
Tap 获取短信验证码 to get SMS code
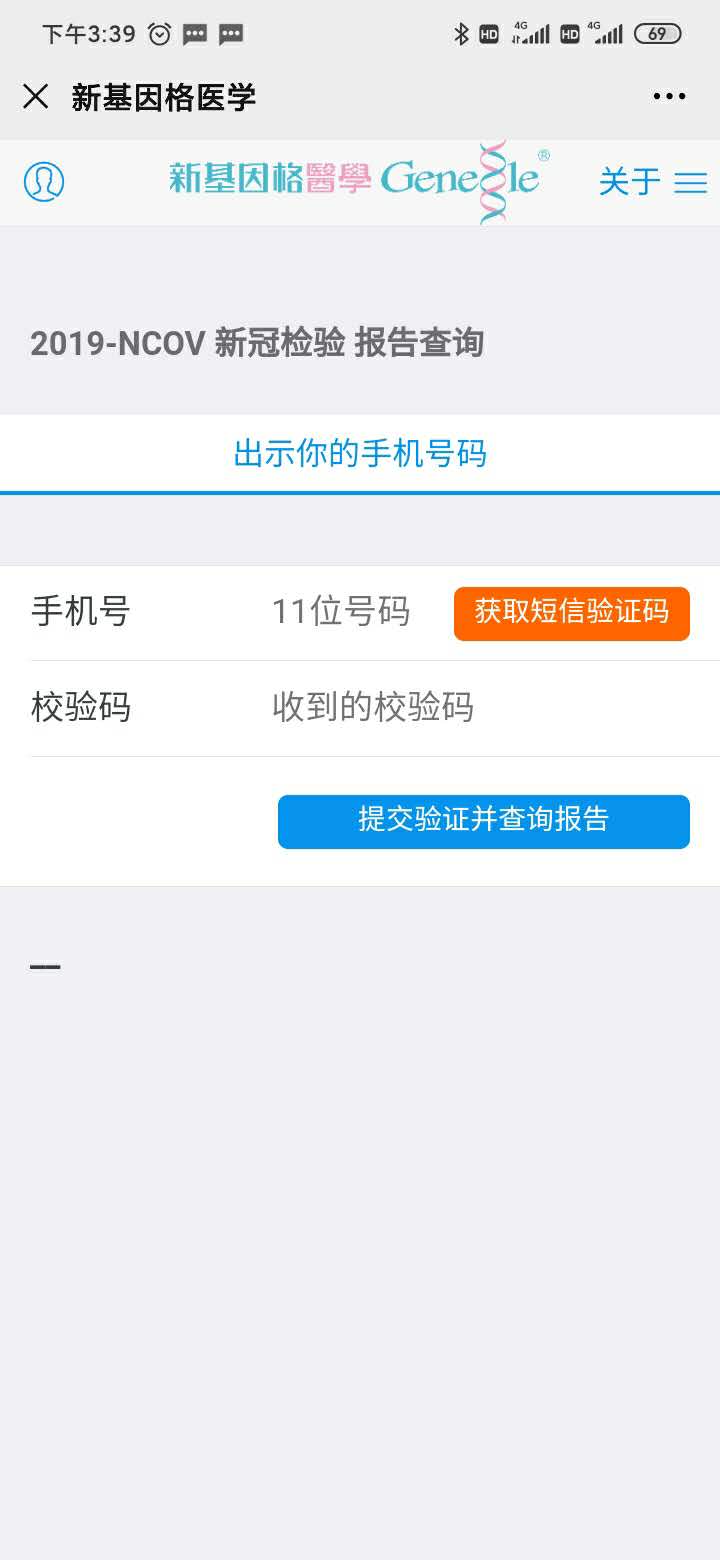[x=571, y=613]
